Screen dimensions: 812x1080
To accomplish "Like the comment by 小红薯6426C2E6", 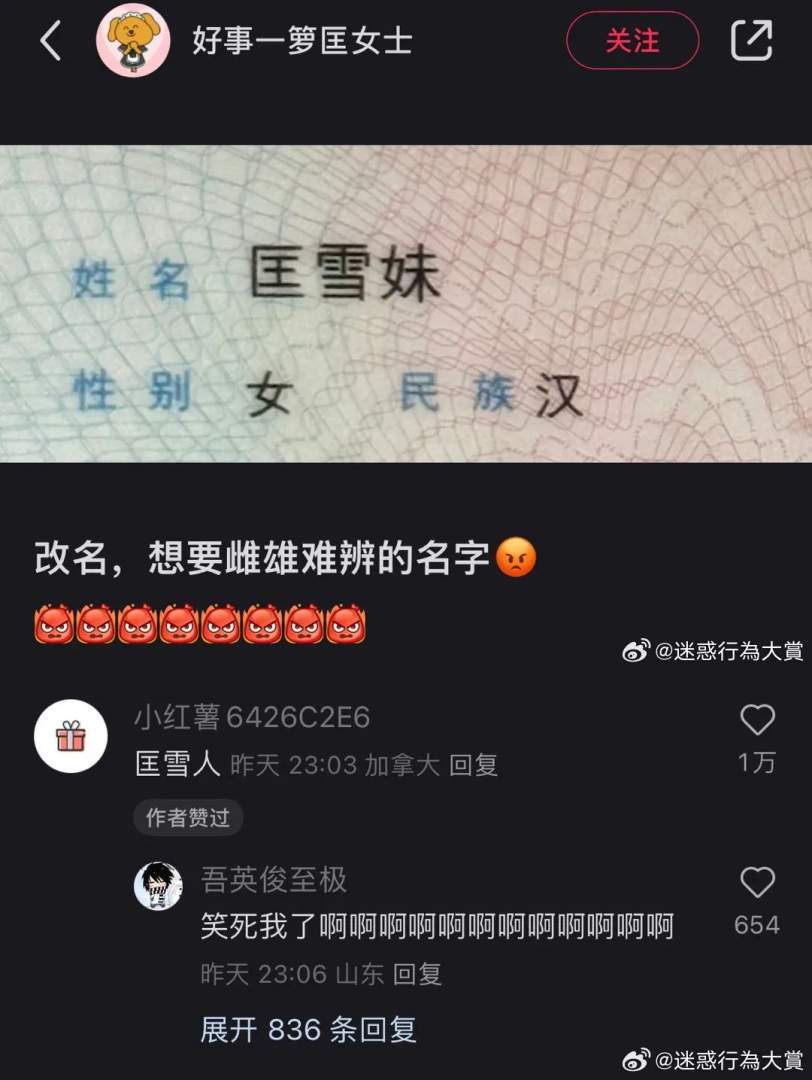I will click(x=757, y=720).
